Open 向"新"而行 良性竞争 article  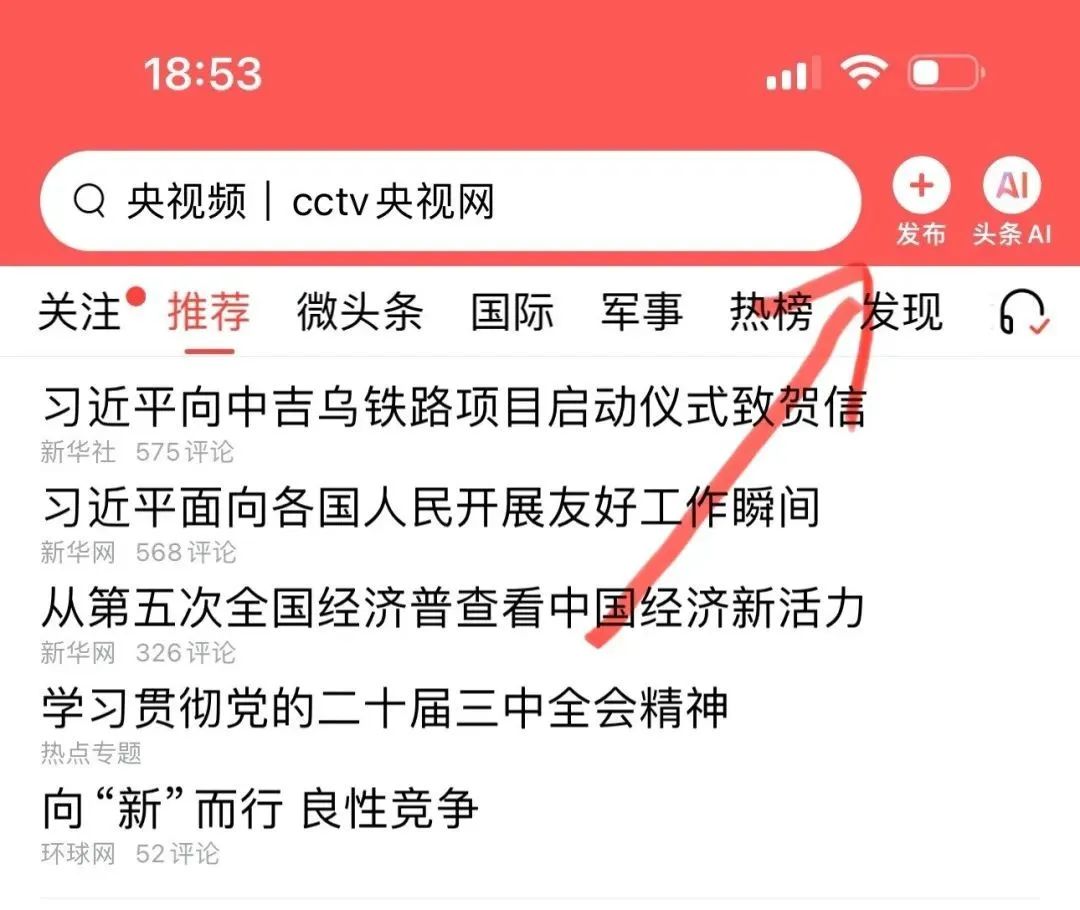260,808
